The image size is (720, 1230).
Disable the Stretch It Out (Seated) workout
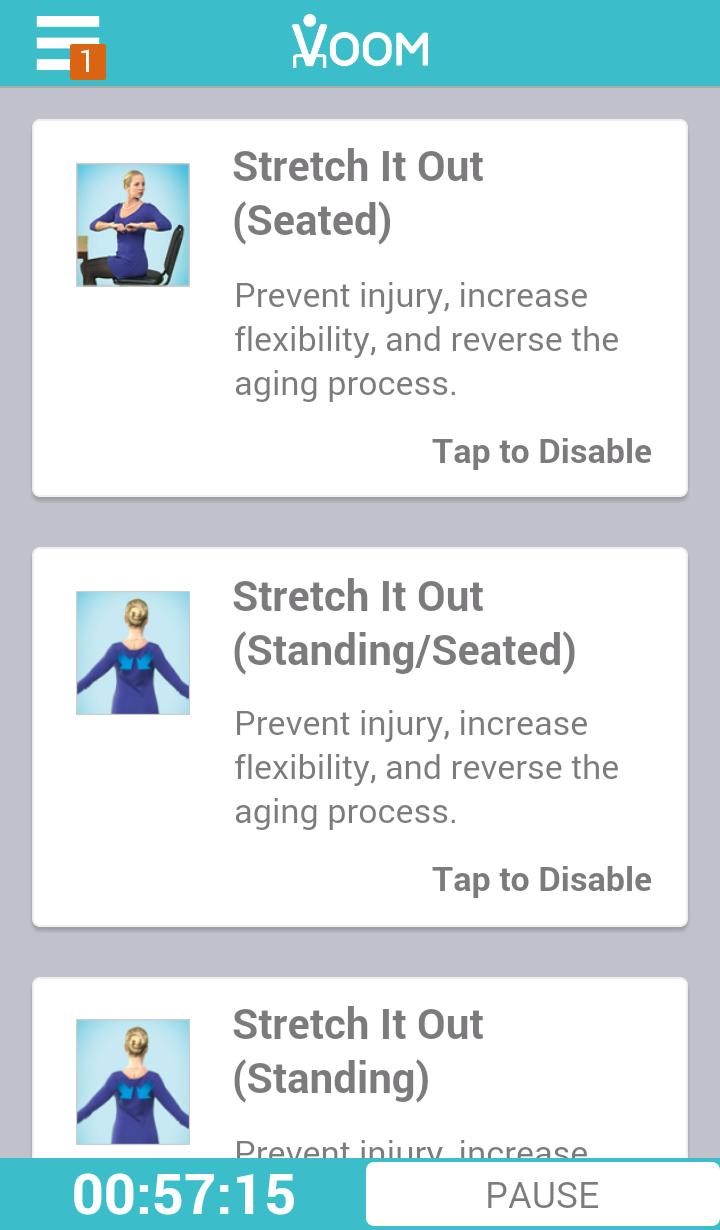click(541, 452)
